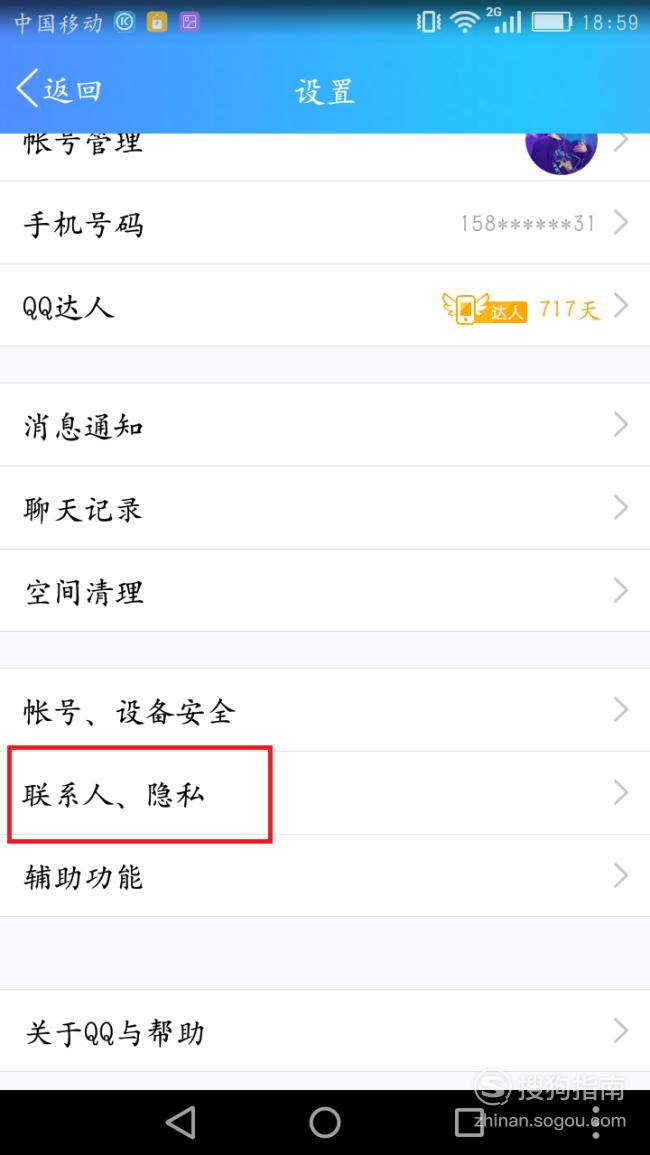This screenshot has height=1155, width=650.
Task: Open the 手机号码 phone number row
Action: point(325,222)
